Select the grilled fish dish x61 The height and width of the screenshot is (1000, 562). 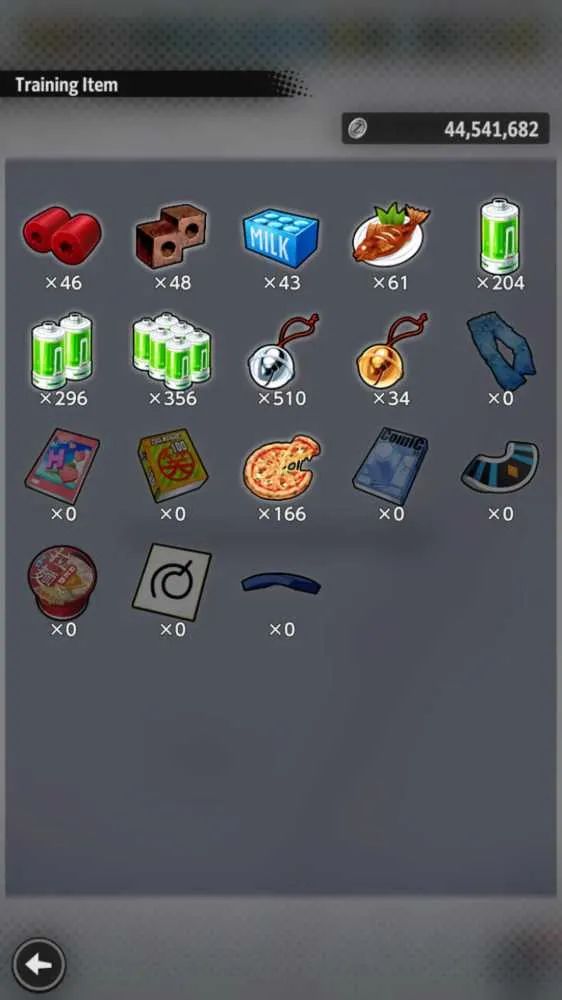pyautogui.click(x=390, y=233)
